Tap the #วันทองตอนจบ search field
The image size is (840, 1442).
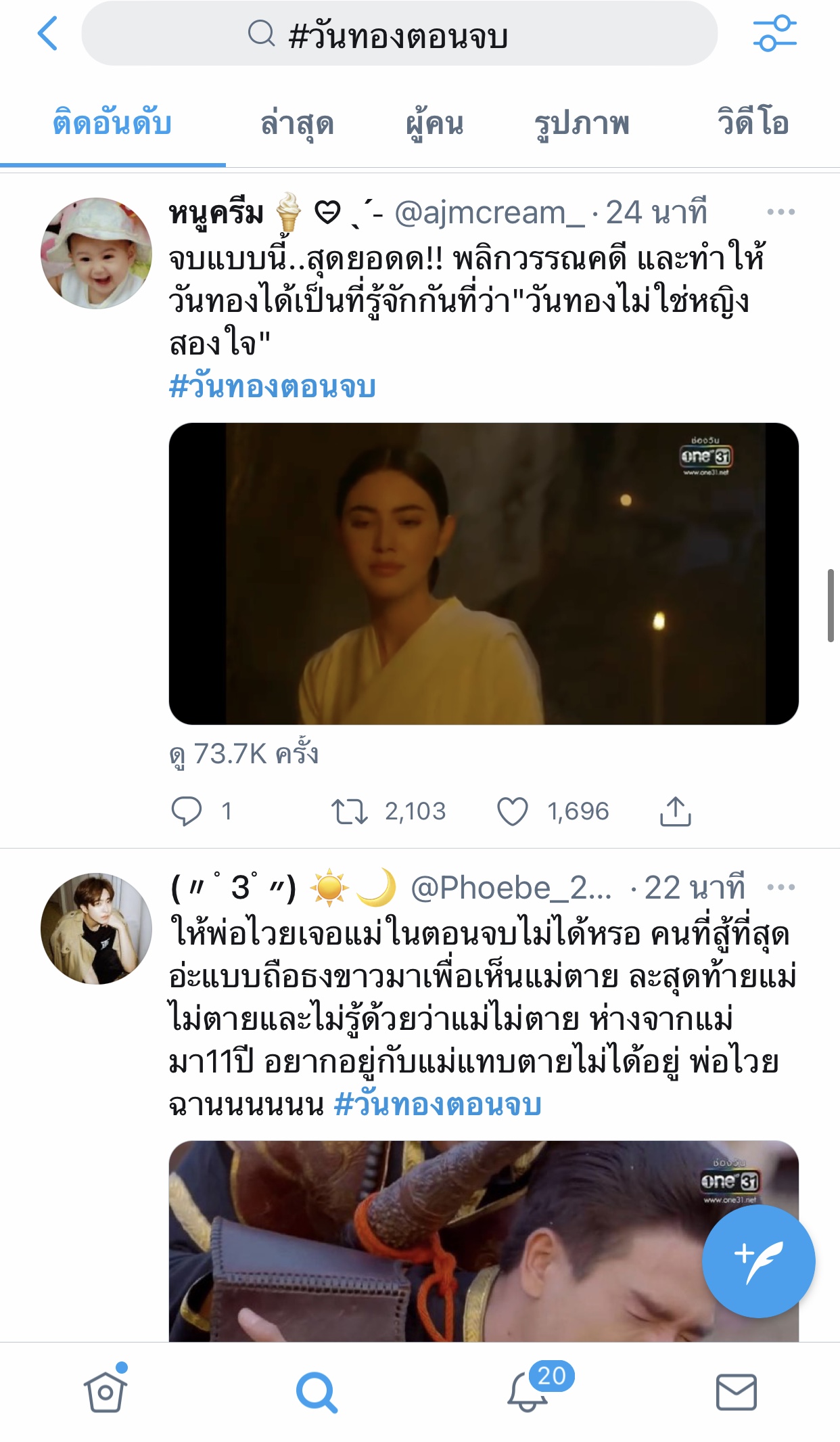399,34
